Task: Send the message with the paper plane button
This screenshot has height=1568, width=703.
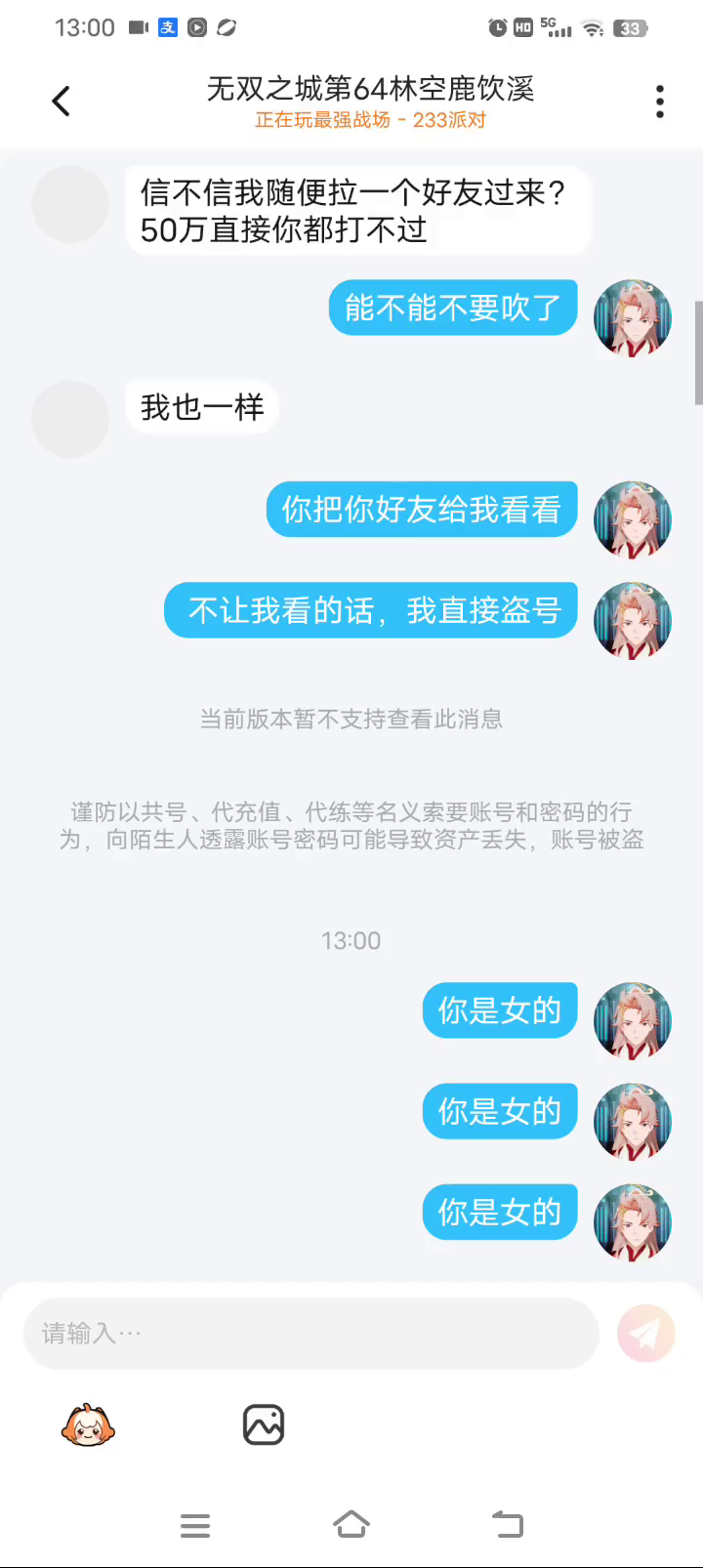Action: (x=645, y=1334)
